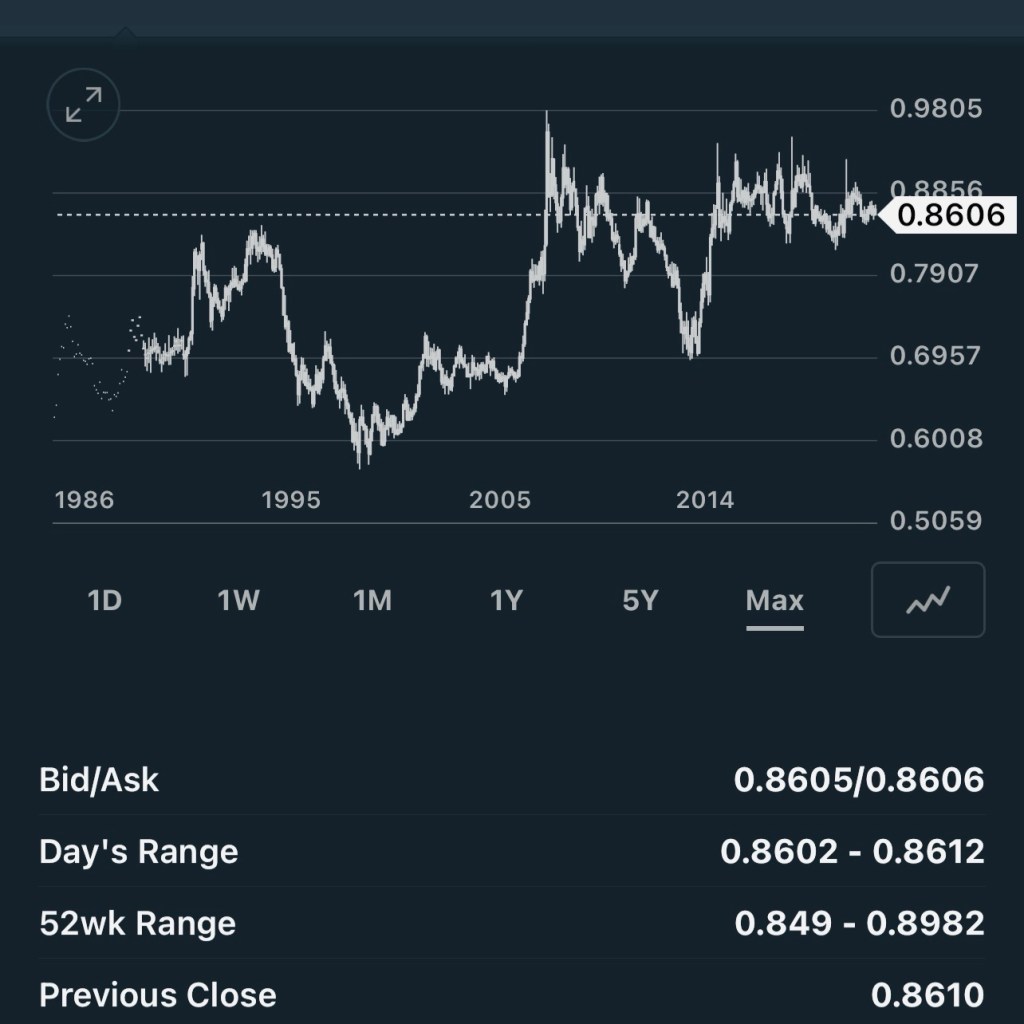Switch chart range to 1D
This screenshot has width=1024, height=1024.
click(104, 600)
